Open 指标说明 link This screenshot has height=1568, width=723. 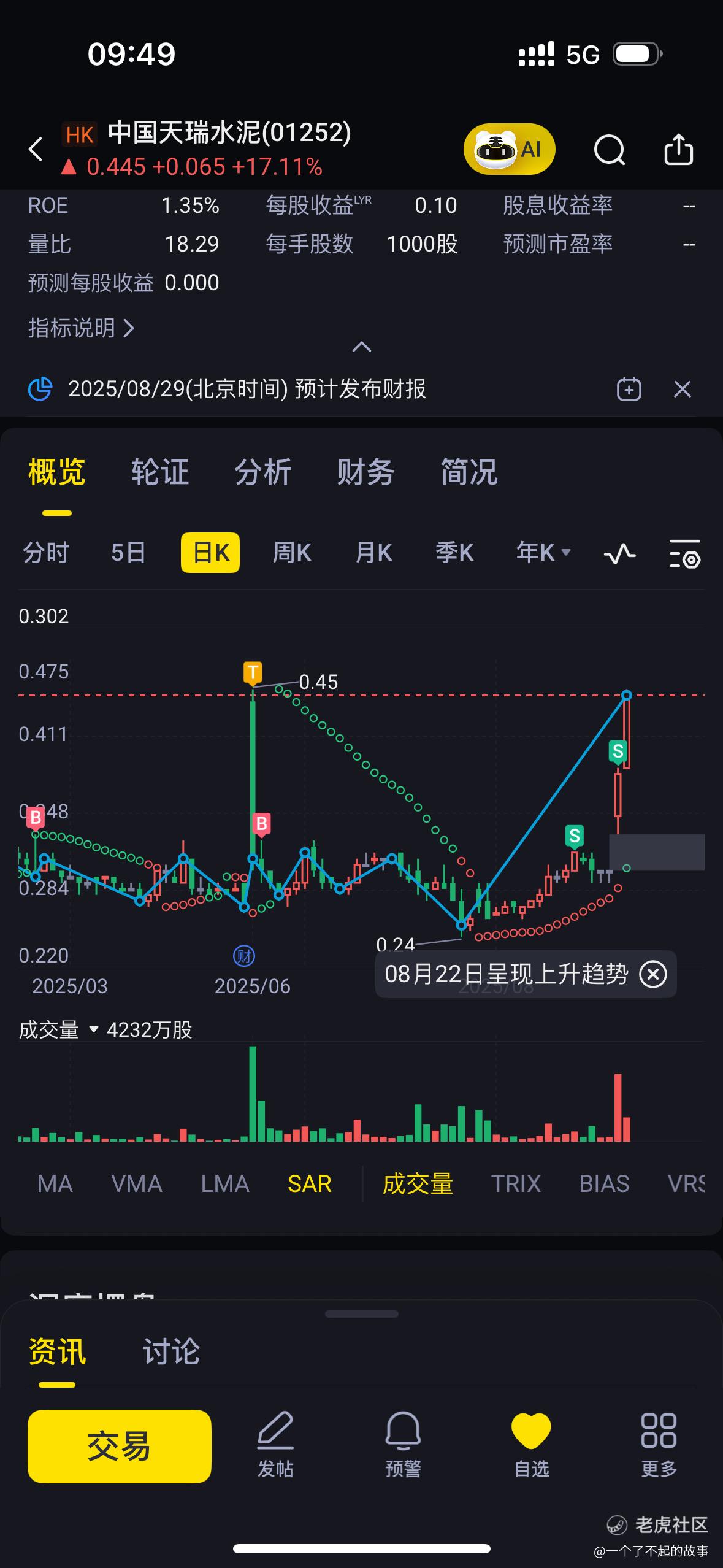click(81, 328)
